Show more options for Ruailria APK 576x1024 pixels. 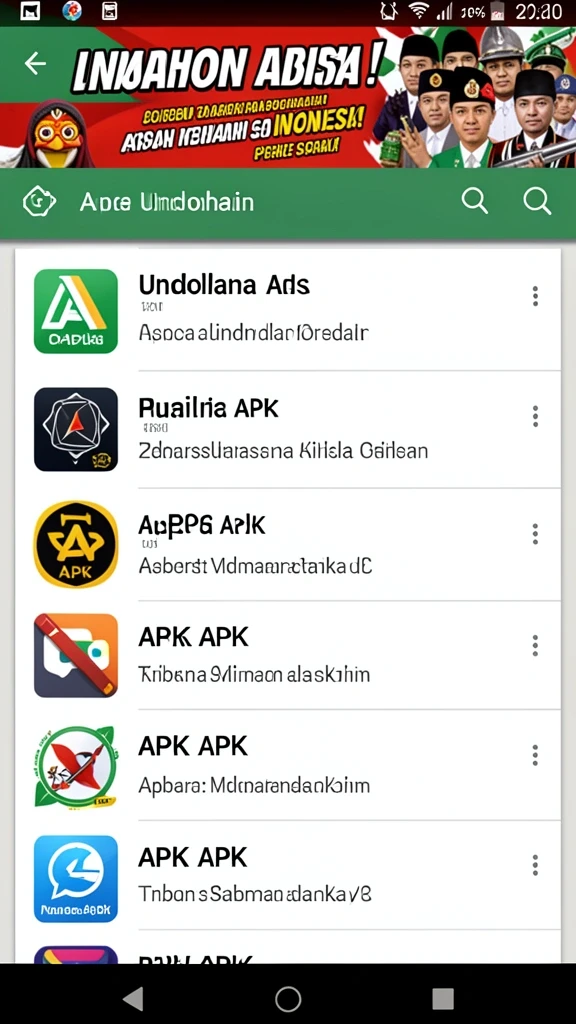pyautogui.click(x=535, y=416)
